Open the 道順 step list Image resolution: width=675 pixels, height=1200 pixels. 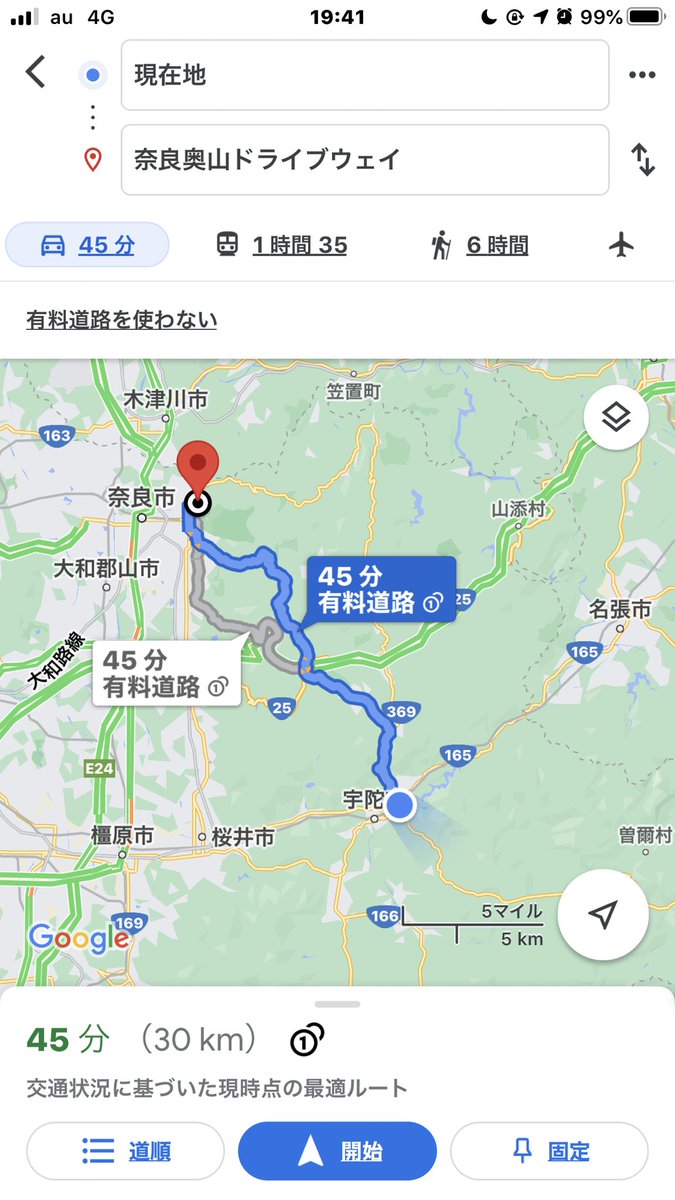click(126, 1152)
